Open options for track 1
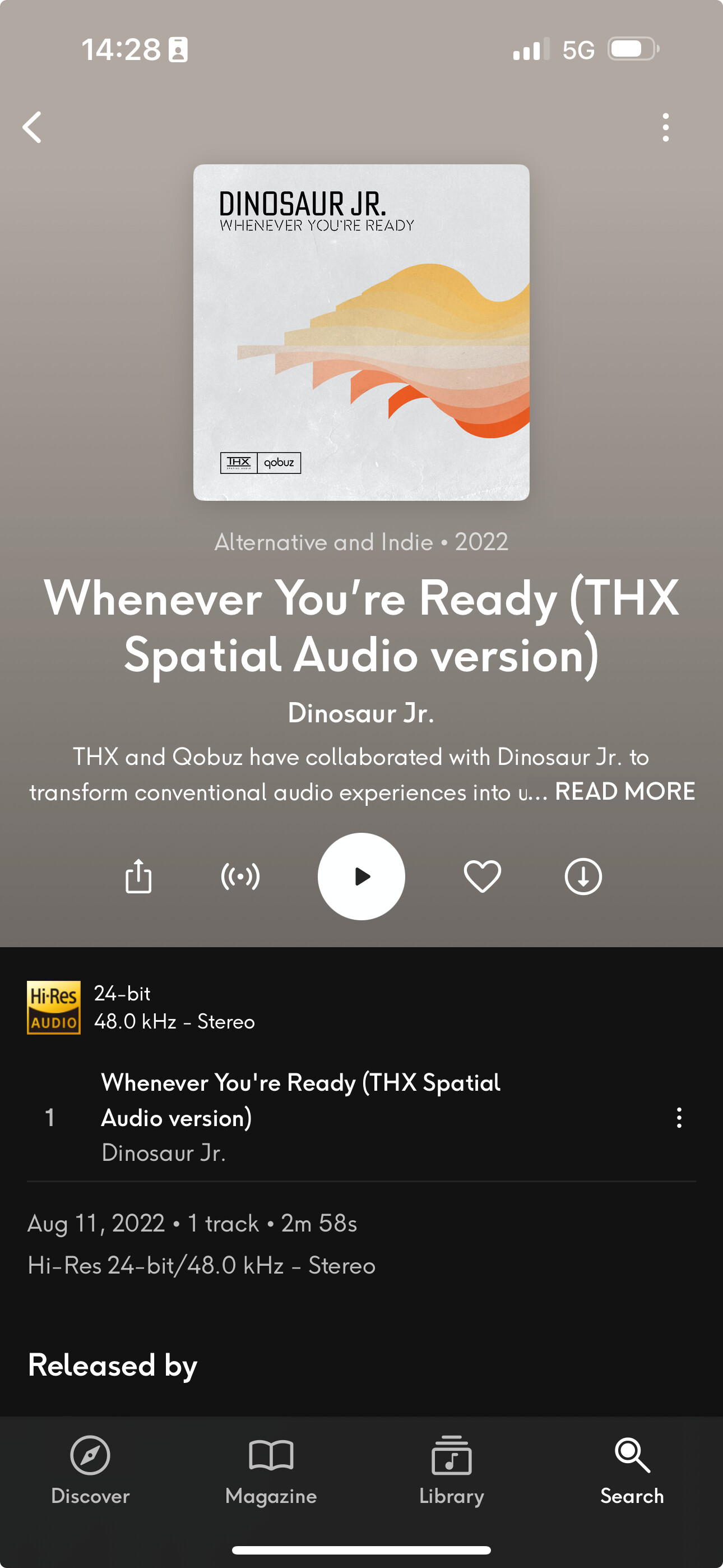 679,1118
